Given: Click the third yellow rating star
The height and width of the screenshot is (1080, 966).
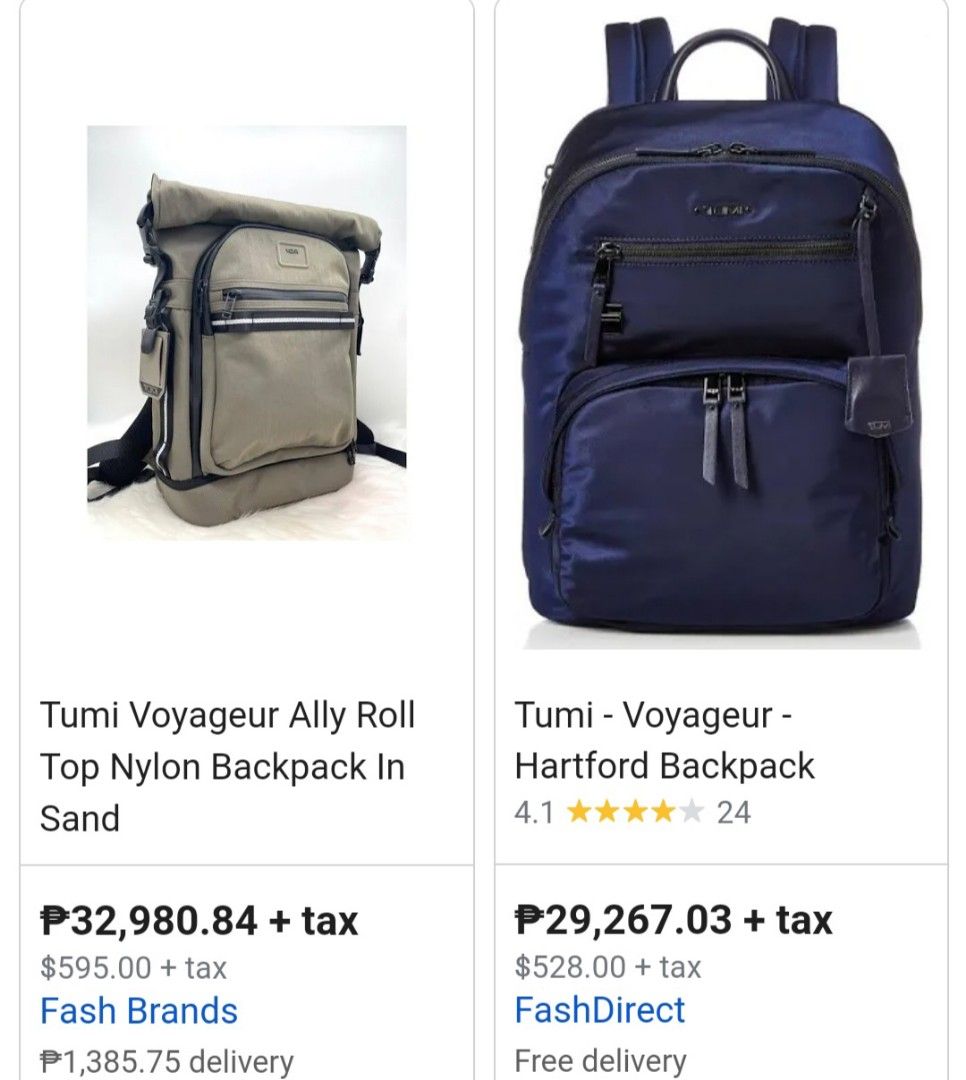Looking at the screenshot, I should tap(635, 812).
